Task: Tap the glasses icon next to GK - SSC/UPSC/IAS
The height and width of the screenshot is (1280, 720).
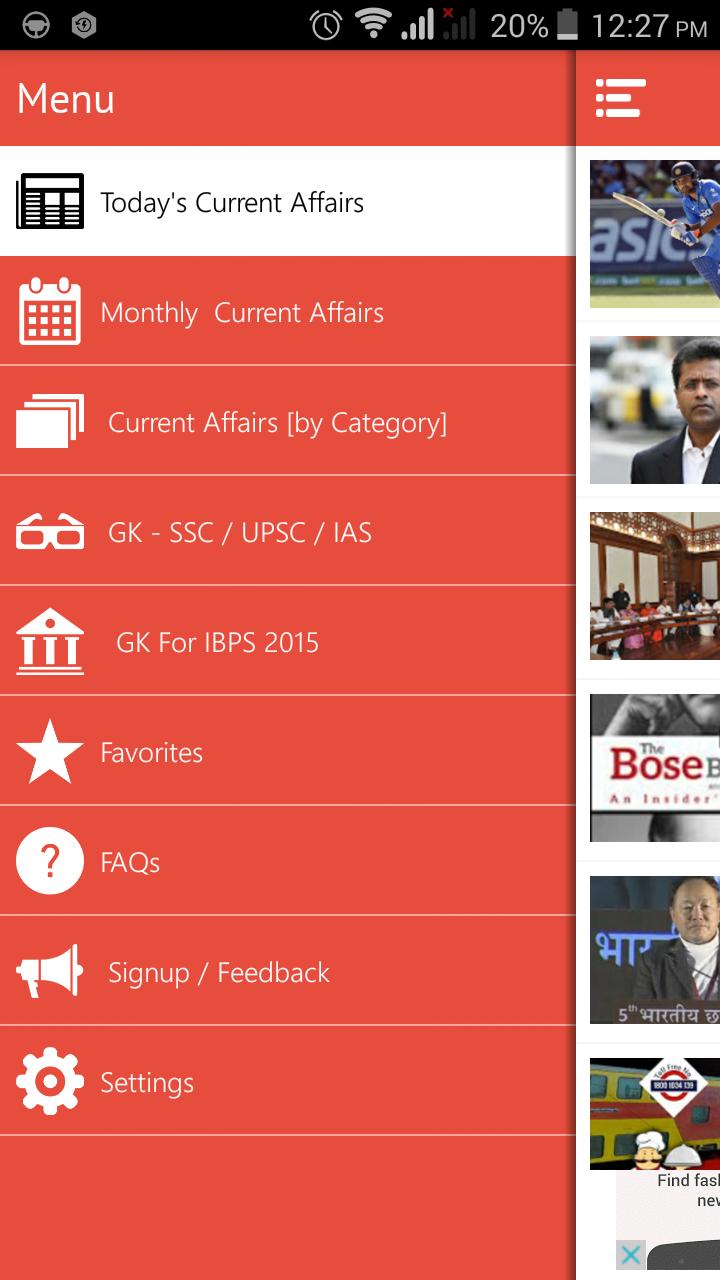Action: (50, 531)
